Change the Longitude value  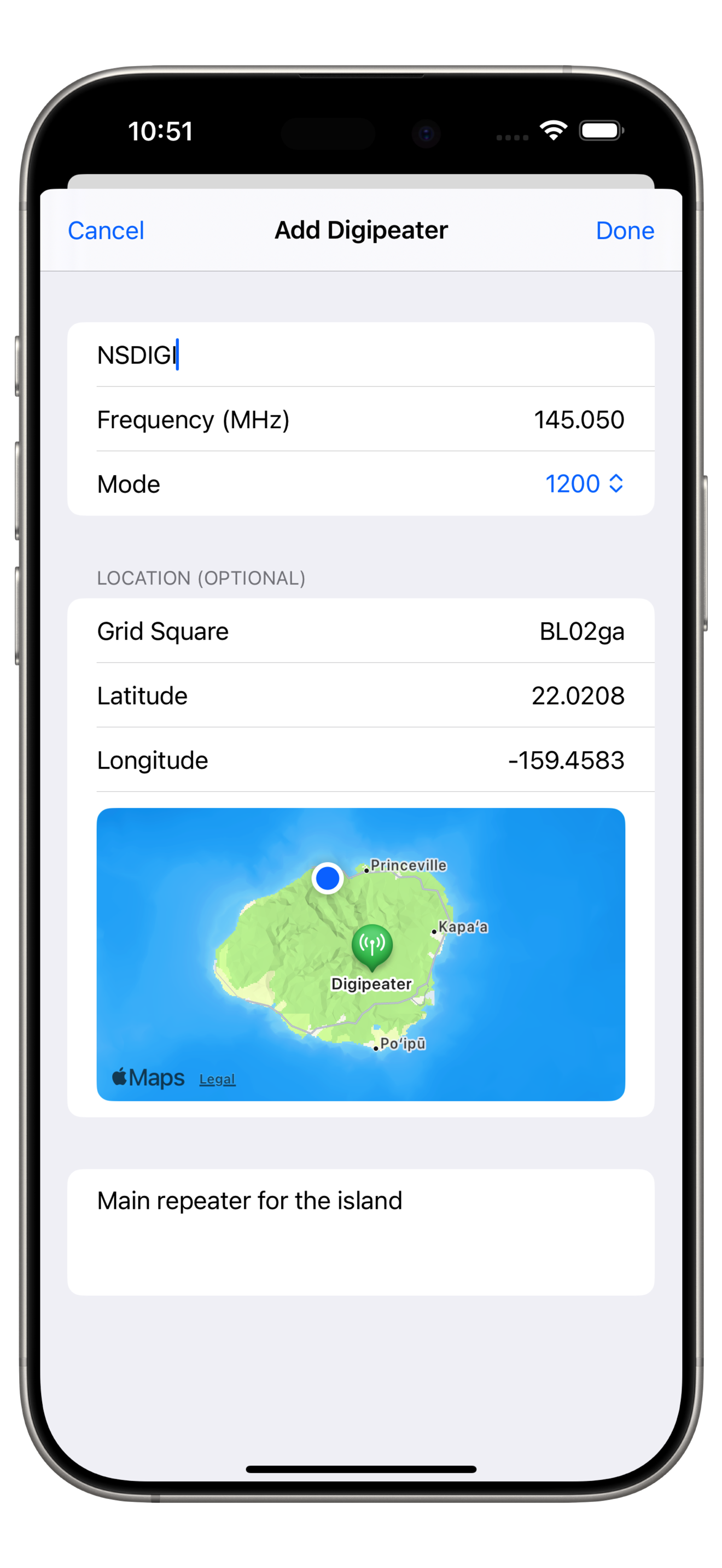tap(566, 760)
